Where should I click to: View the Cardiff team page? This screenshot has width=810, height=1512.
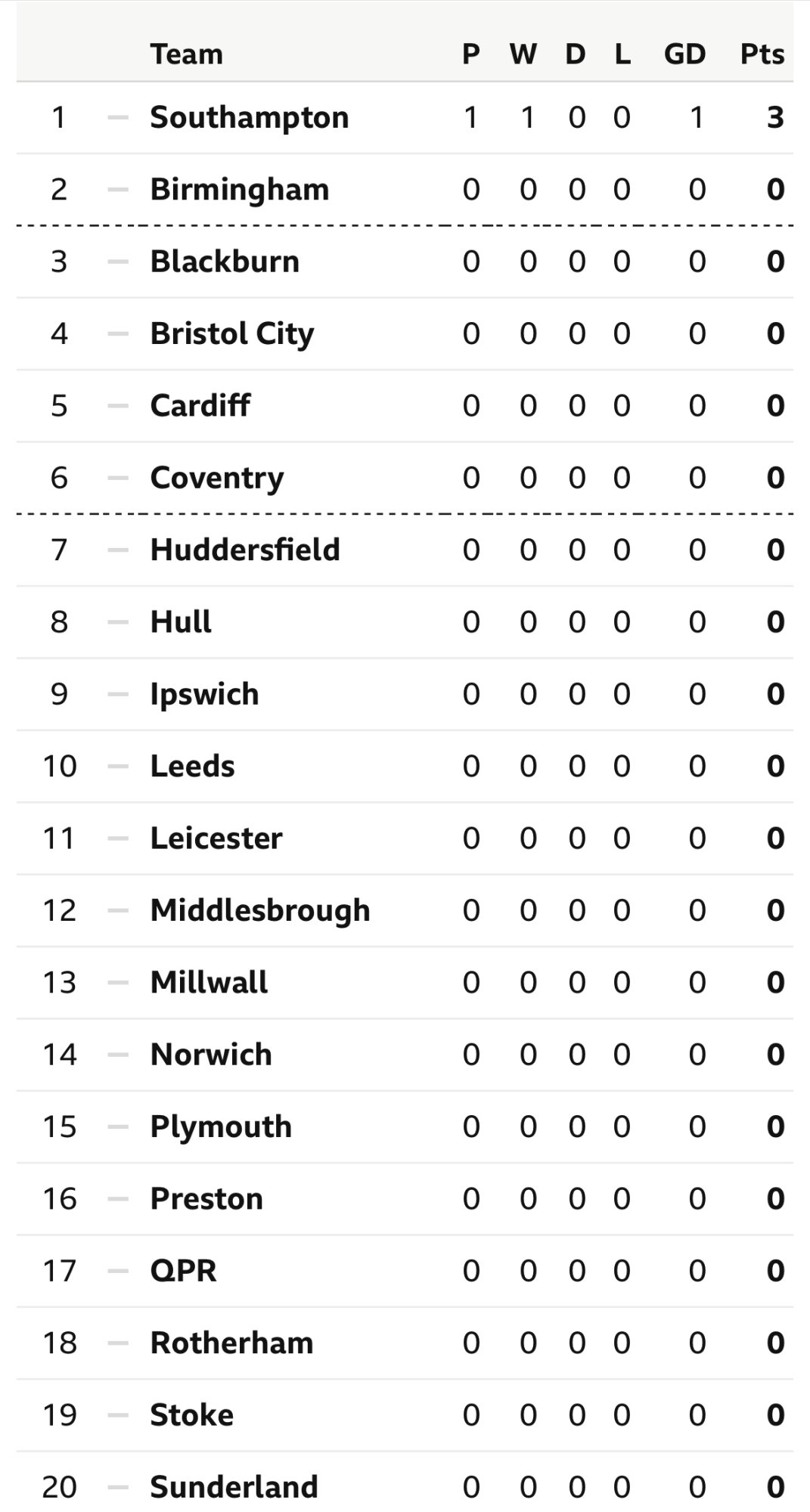(x=200, y=406)
